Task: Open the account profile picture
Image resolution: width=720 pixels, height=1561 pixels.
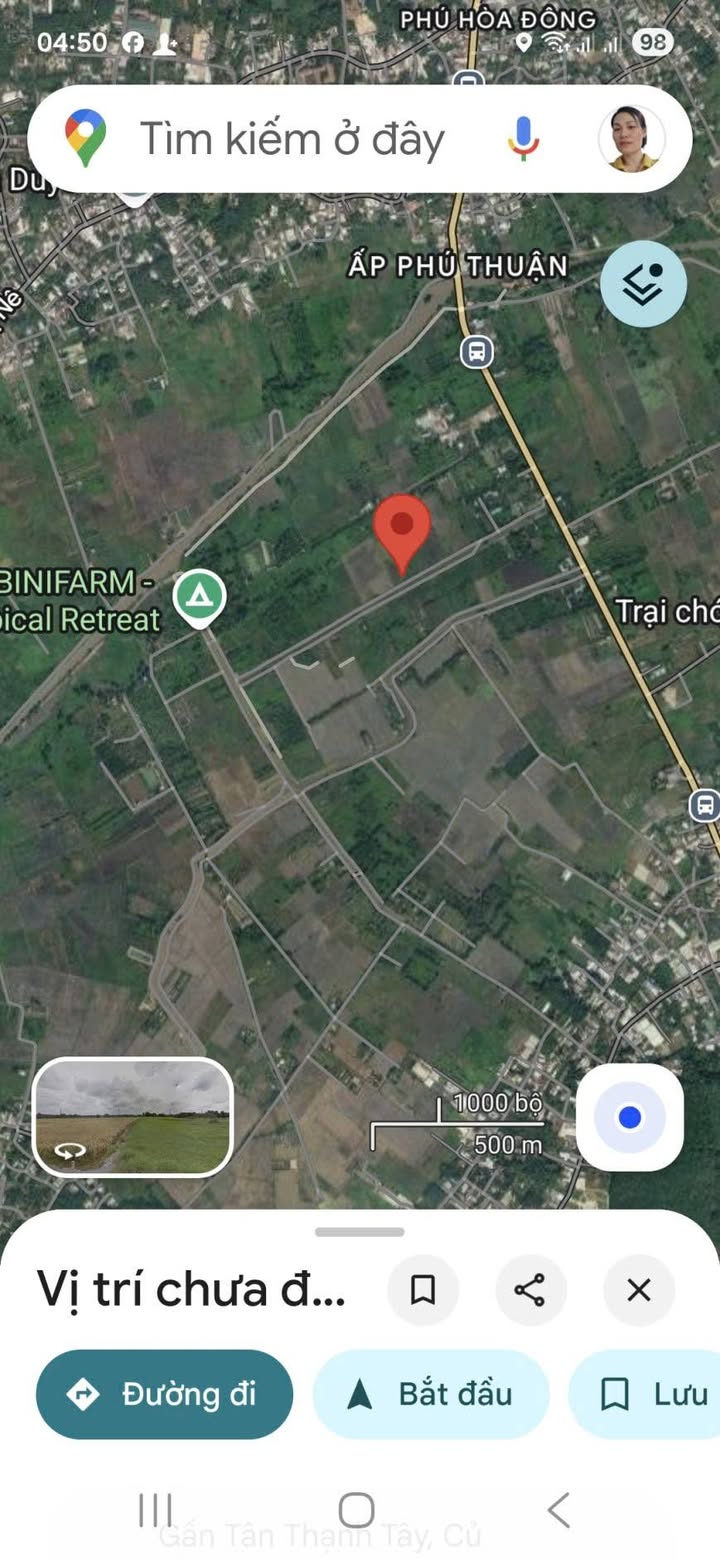Action: [x=632, y=139]
